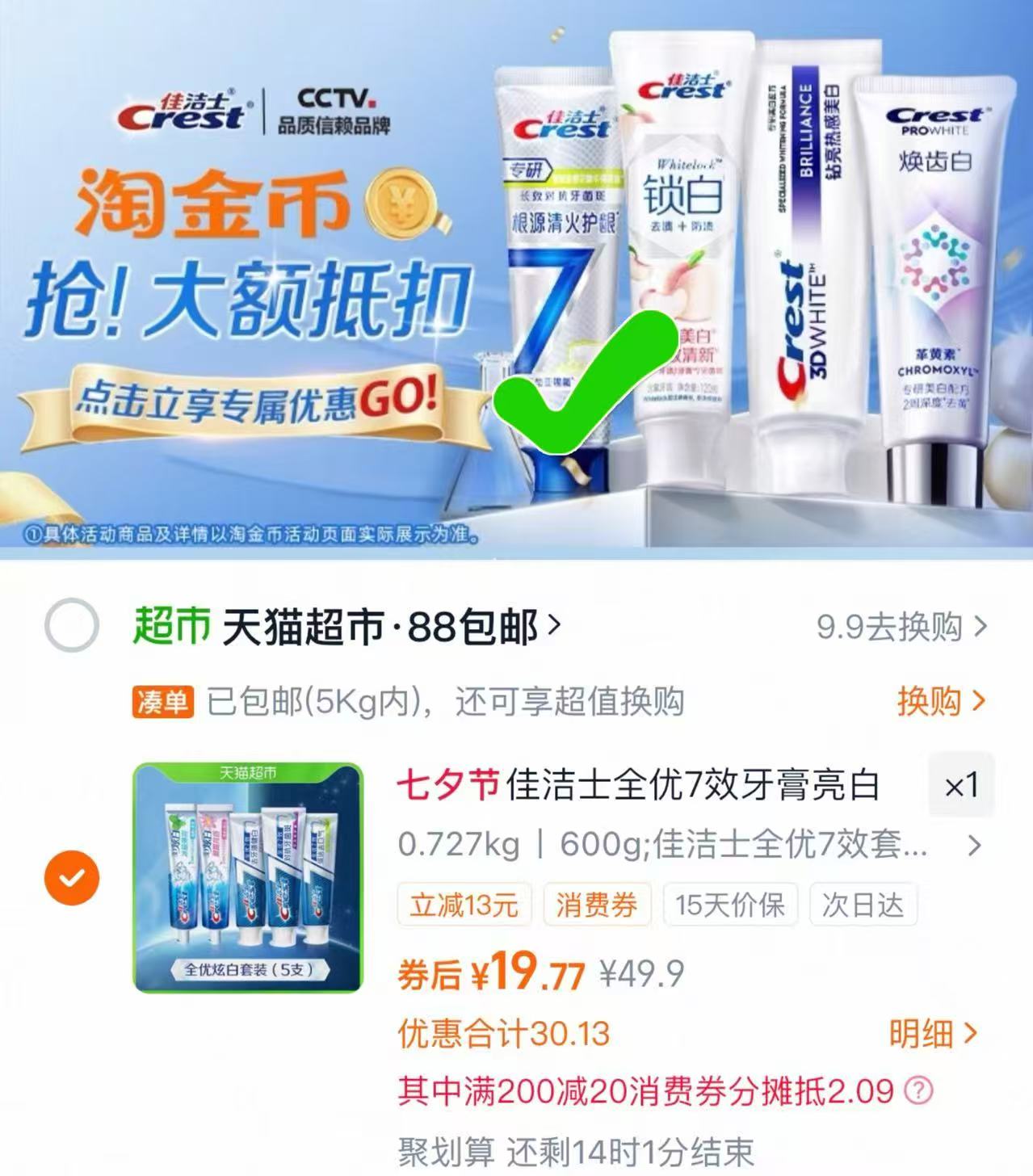Adjust the ×1 item quantity
The width and height of the screenshot is (1033, 1176).
click(x=961, y=785)
